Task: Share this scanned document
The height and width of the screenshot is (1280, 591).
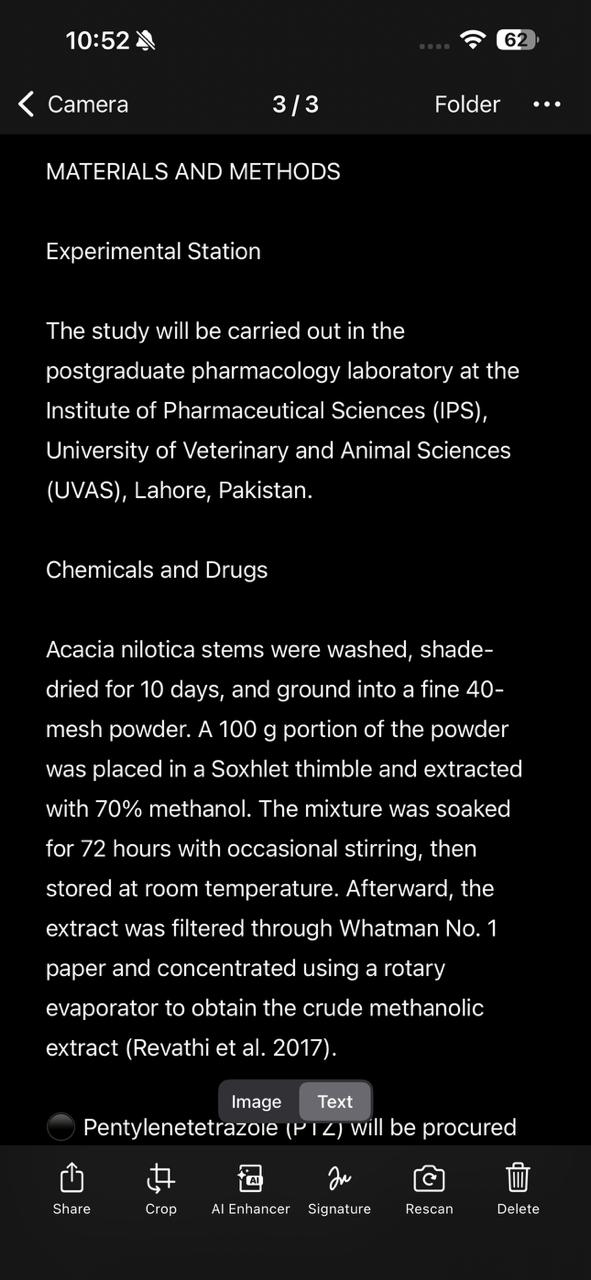Action: 72,1188
